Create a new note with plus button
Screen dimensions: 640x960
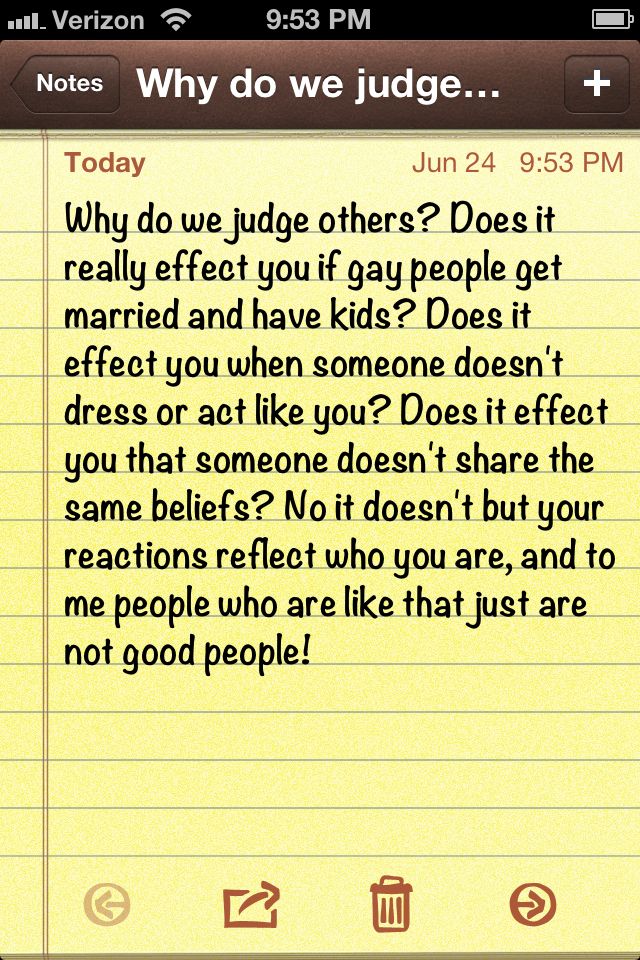596,83
